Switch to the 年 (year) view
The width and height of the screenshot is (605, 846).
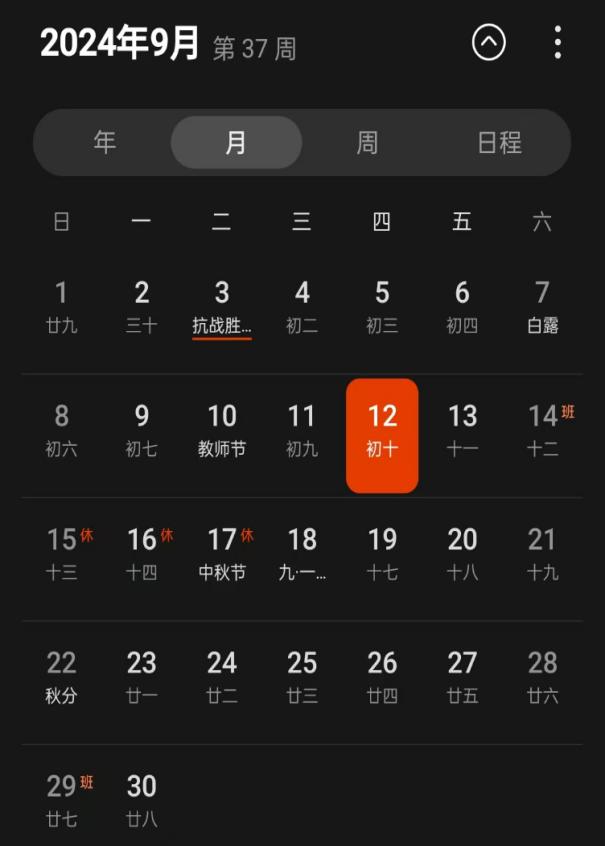[x=105, y=142]
